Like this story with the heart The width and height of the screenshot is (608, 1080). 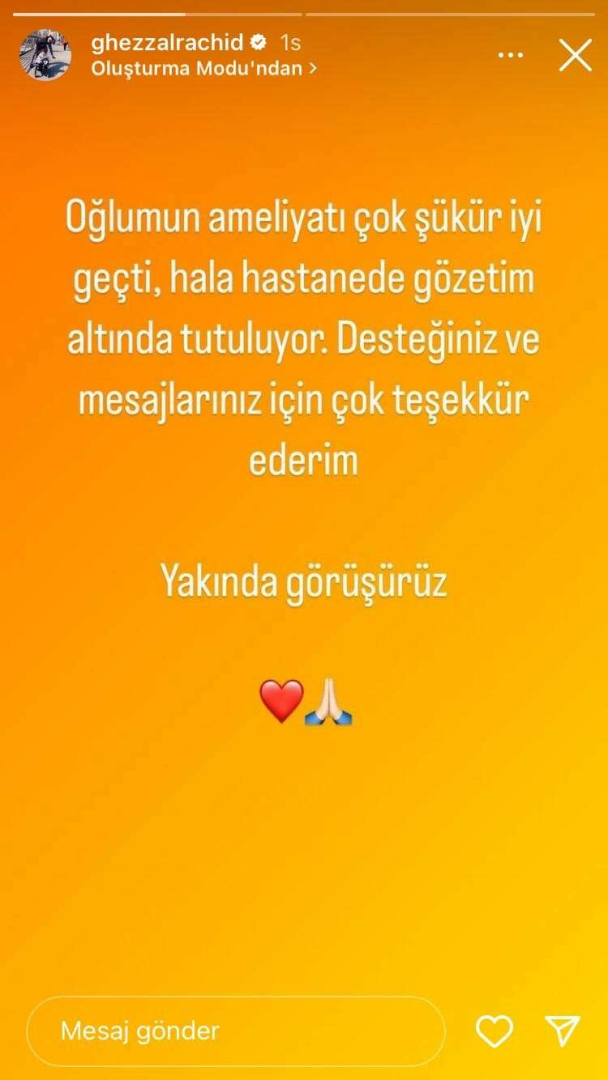[494, 1030]
